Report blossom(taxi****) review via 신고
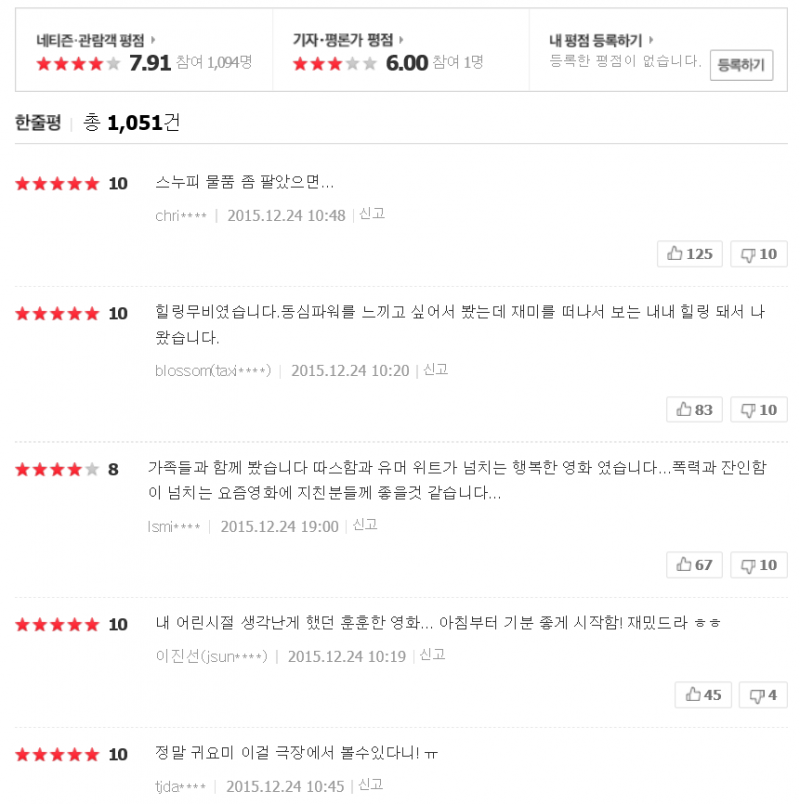800x804 pixels. tap(436, 370)
